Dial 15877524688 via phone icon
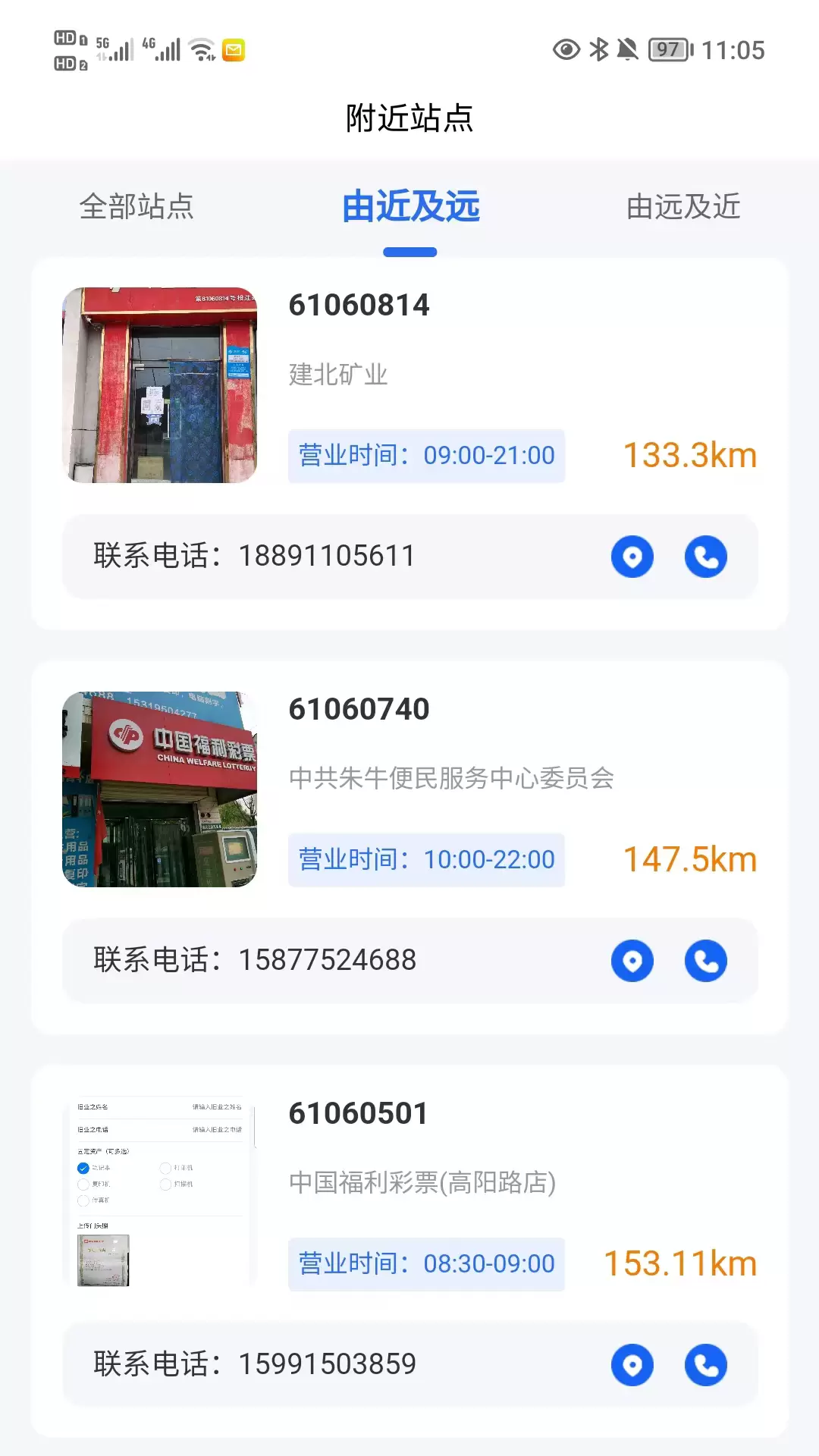 coord(706,961)
